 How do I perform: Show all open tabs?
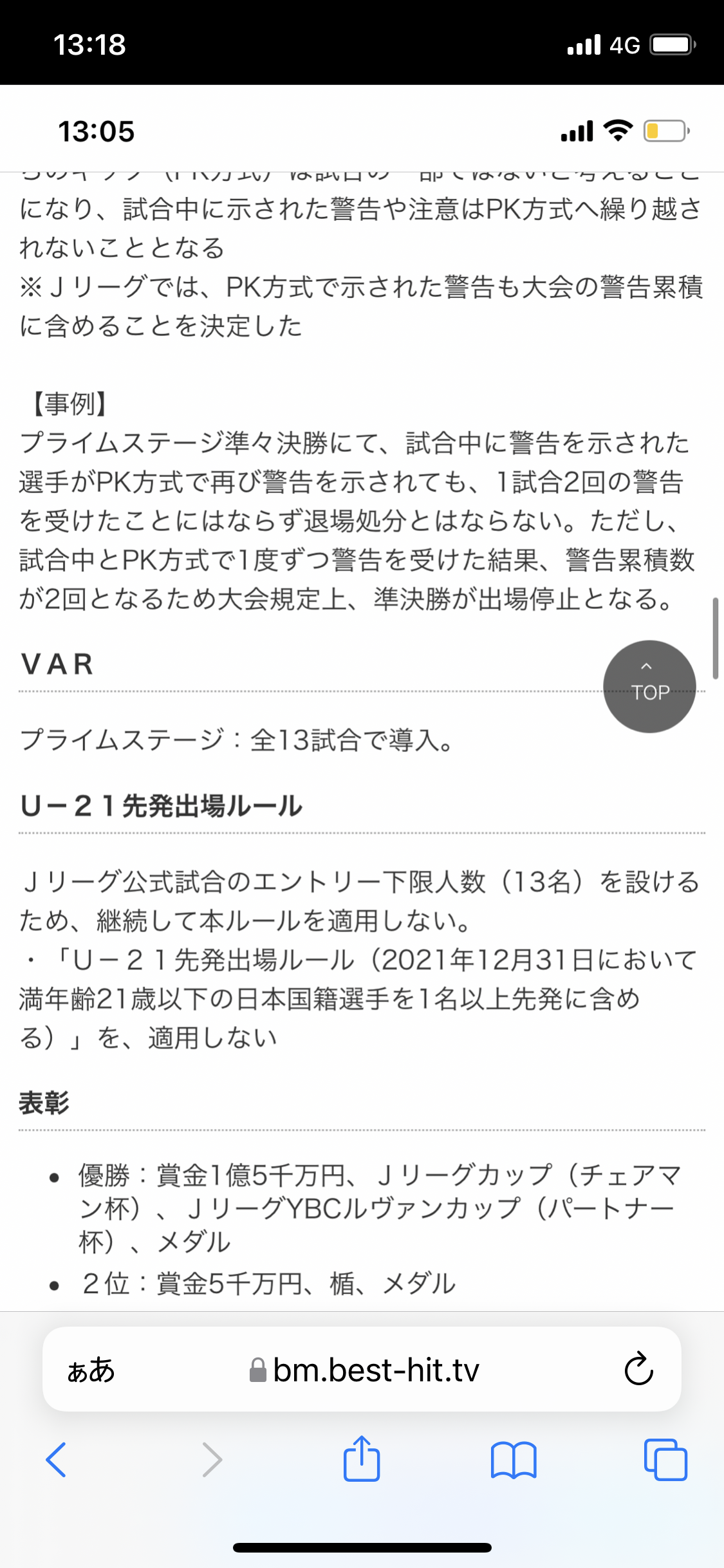pyautogui.click(x=665, y=1459)
